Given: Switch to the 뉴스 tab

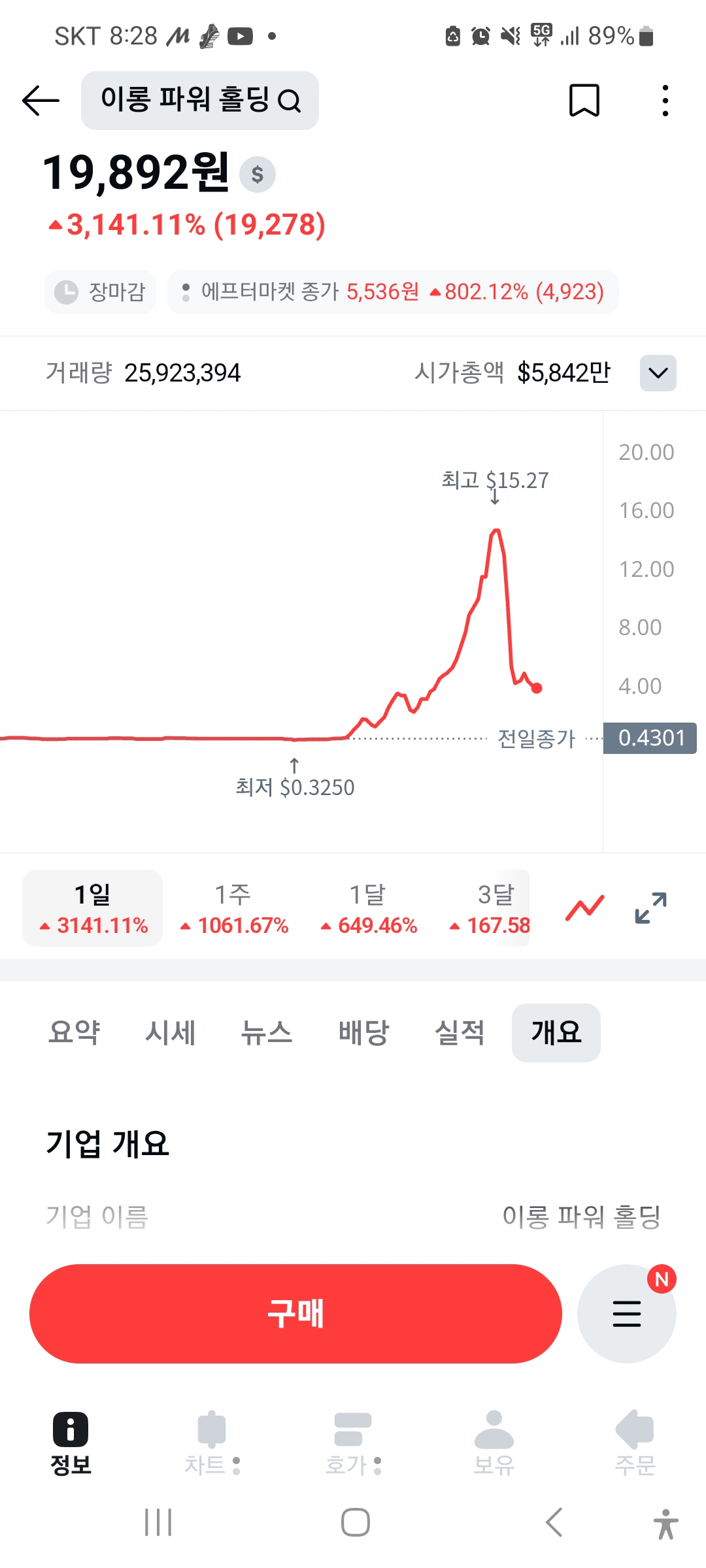Looking at the screenshot, I should 267,1033.
